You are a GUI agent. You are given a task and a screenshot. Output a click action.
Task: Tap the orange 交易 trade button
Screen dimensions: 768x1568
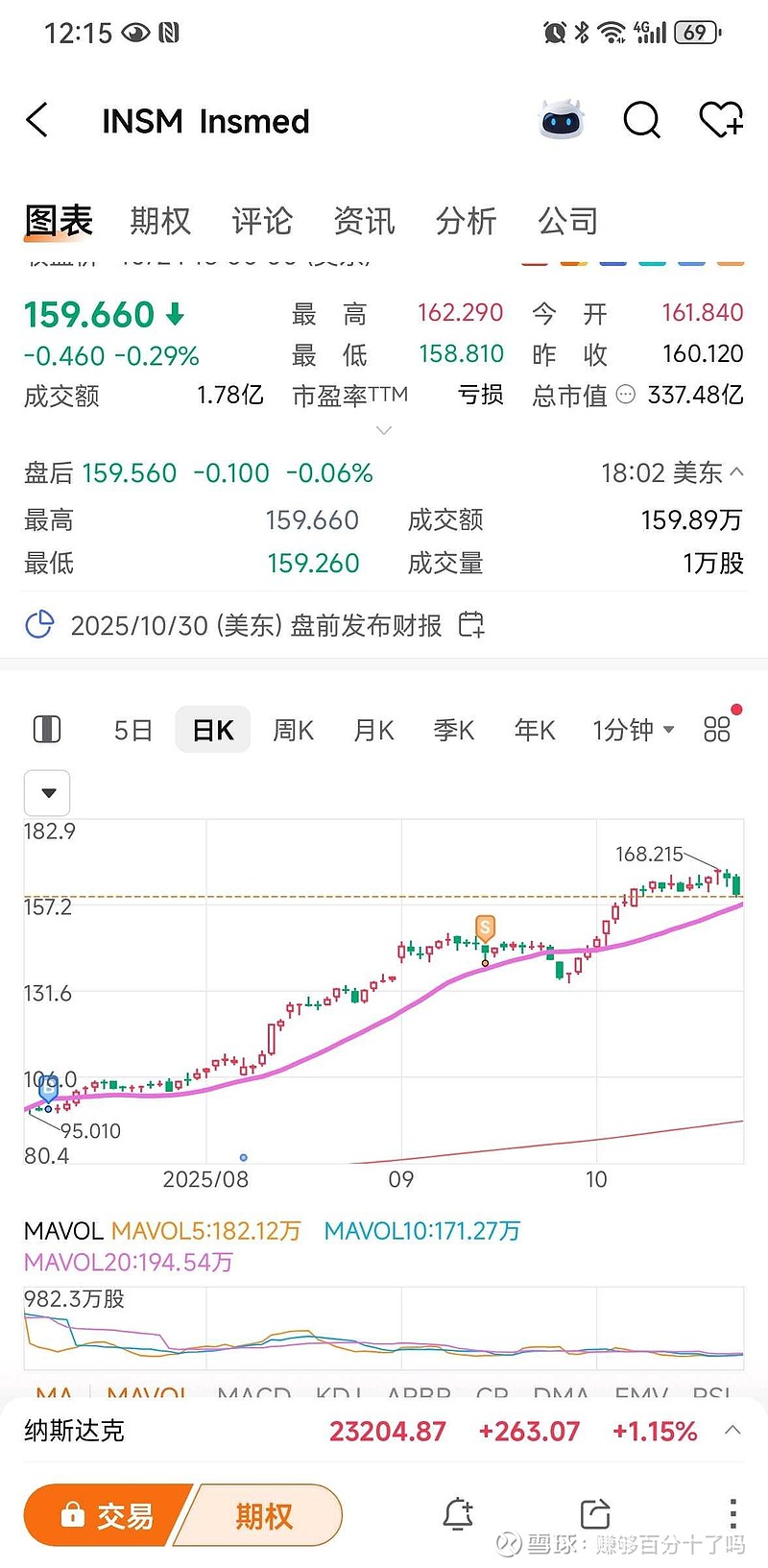coord(115,1514)
